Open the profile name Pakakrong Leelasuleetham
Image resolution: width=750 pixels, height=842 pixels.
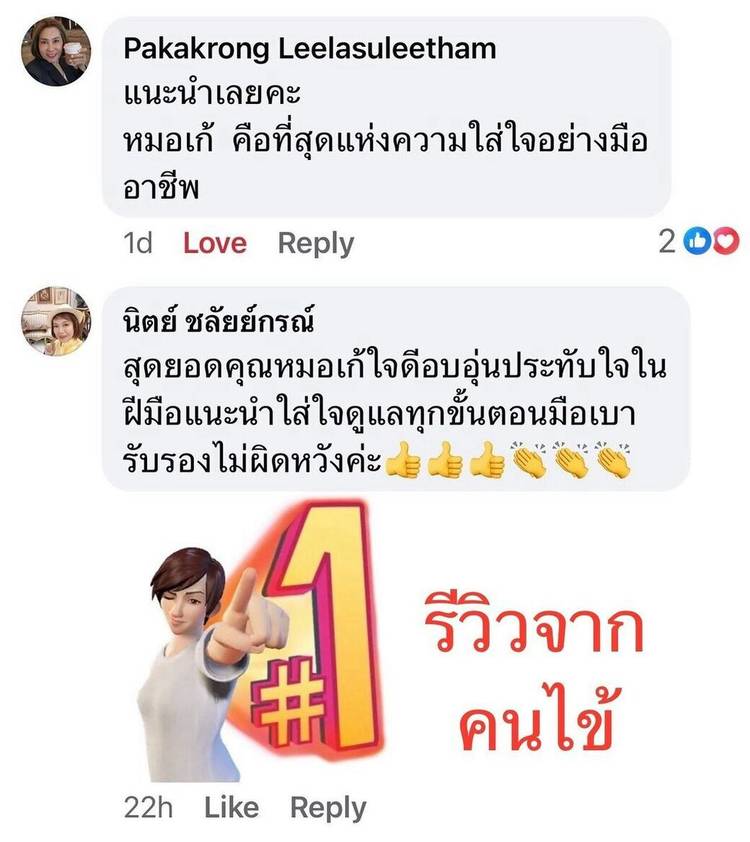(x=308, y=49)
